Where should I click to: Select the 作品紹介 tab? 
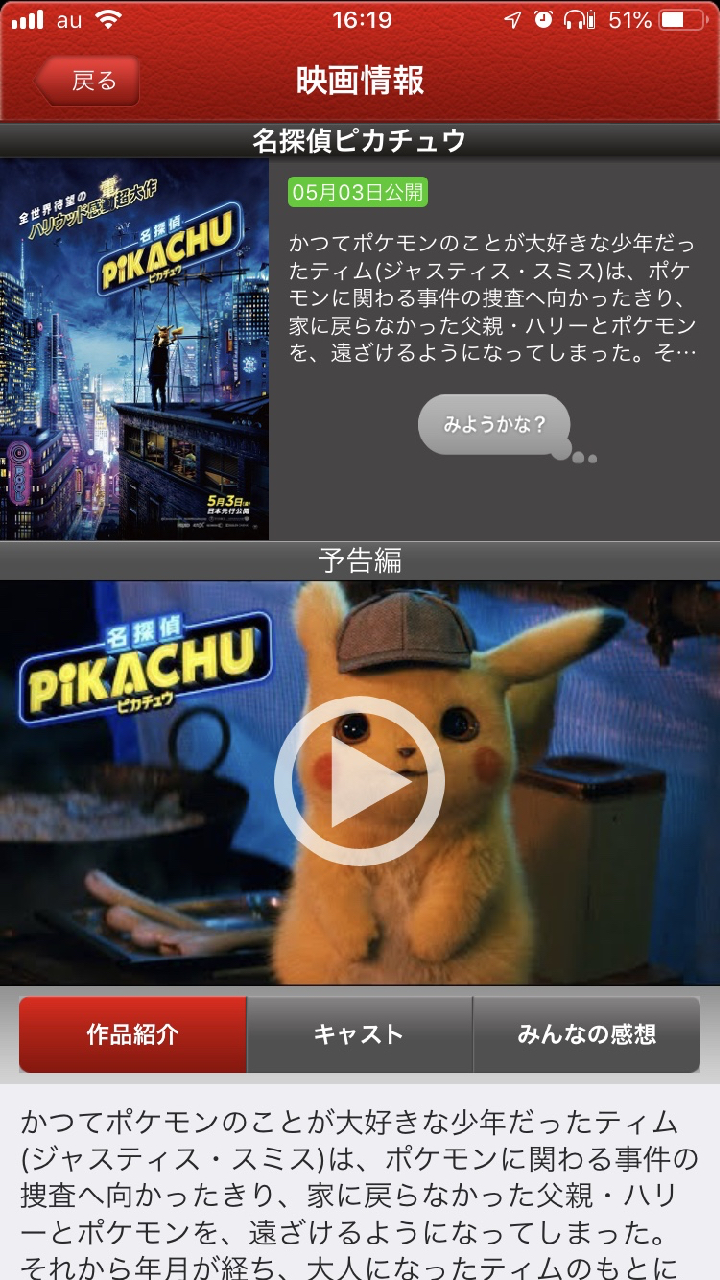[x=133, y=1034]
